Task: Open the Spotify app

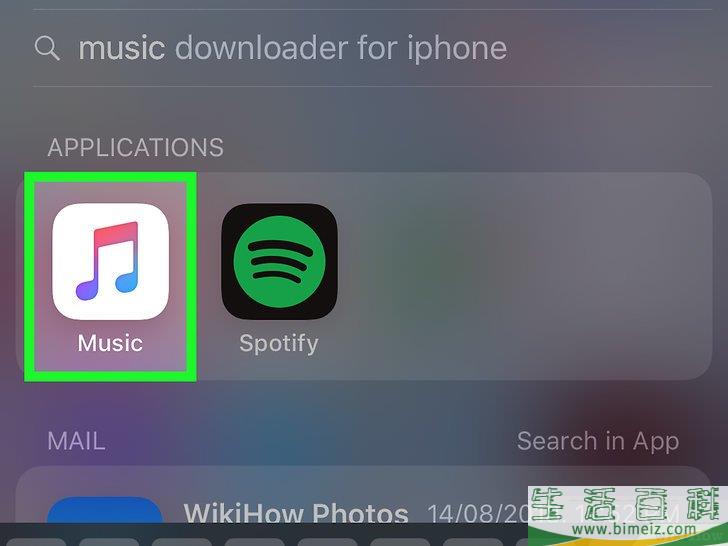Action: [279, 262]
